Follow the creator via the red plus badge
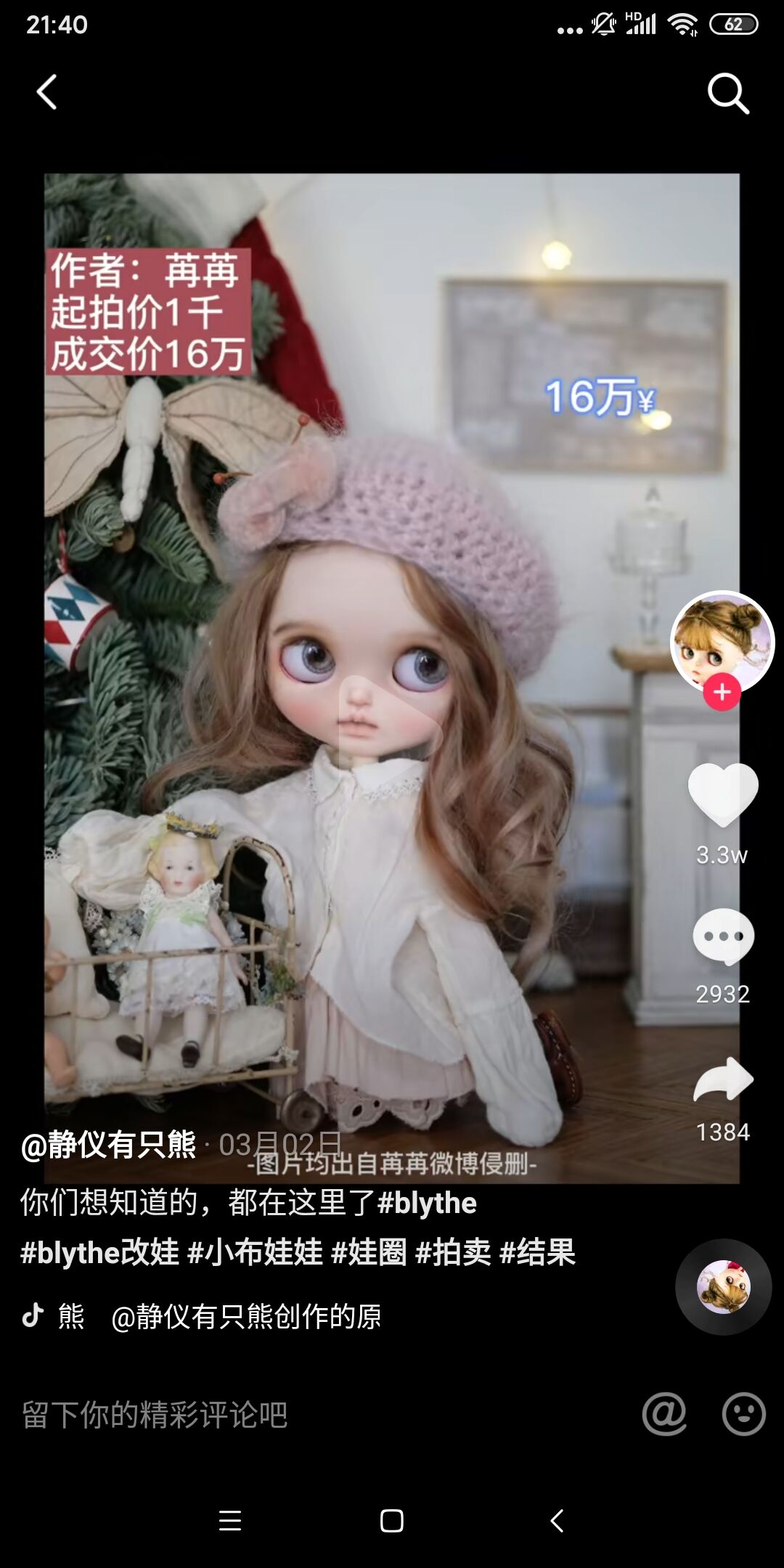 pyautogui.click(x=722, y=693)
